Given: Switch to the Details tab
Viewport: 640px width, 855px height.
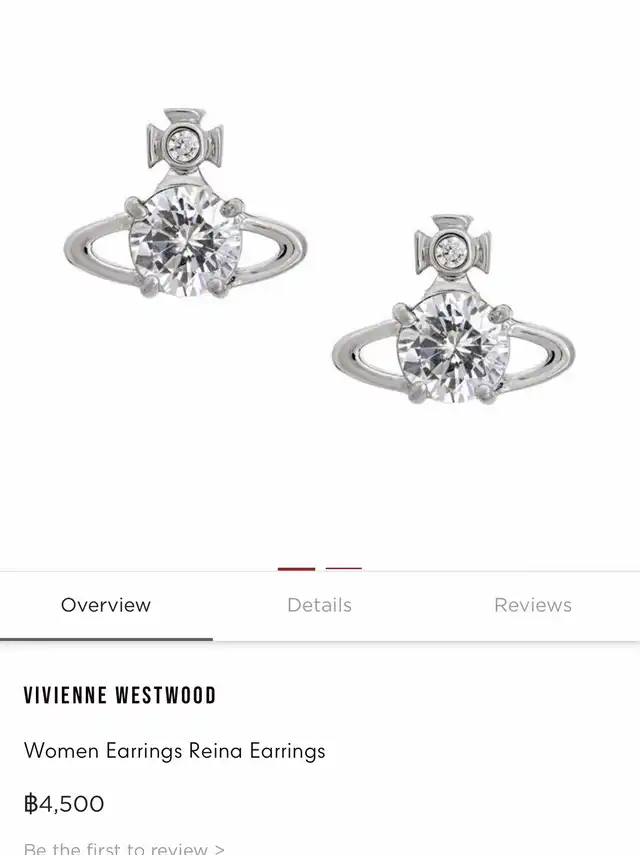Looking at the screenshot, I should (x=319, y=605).
